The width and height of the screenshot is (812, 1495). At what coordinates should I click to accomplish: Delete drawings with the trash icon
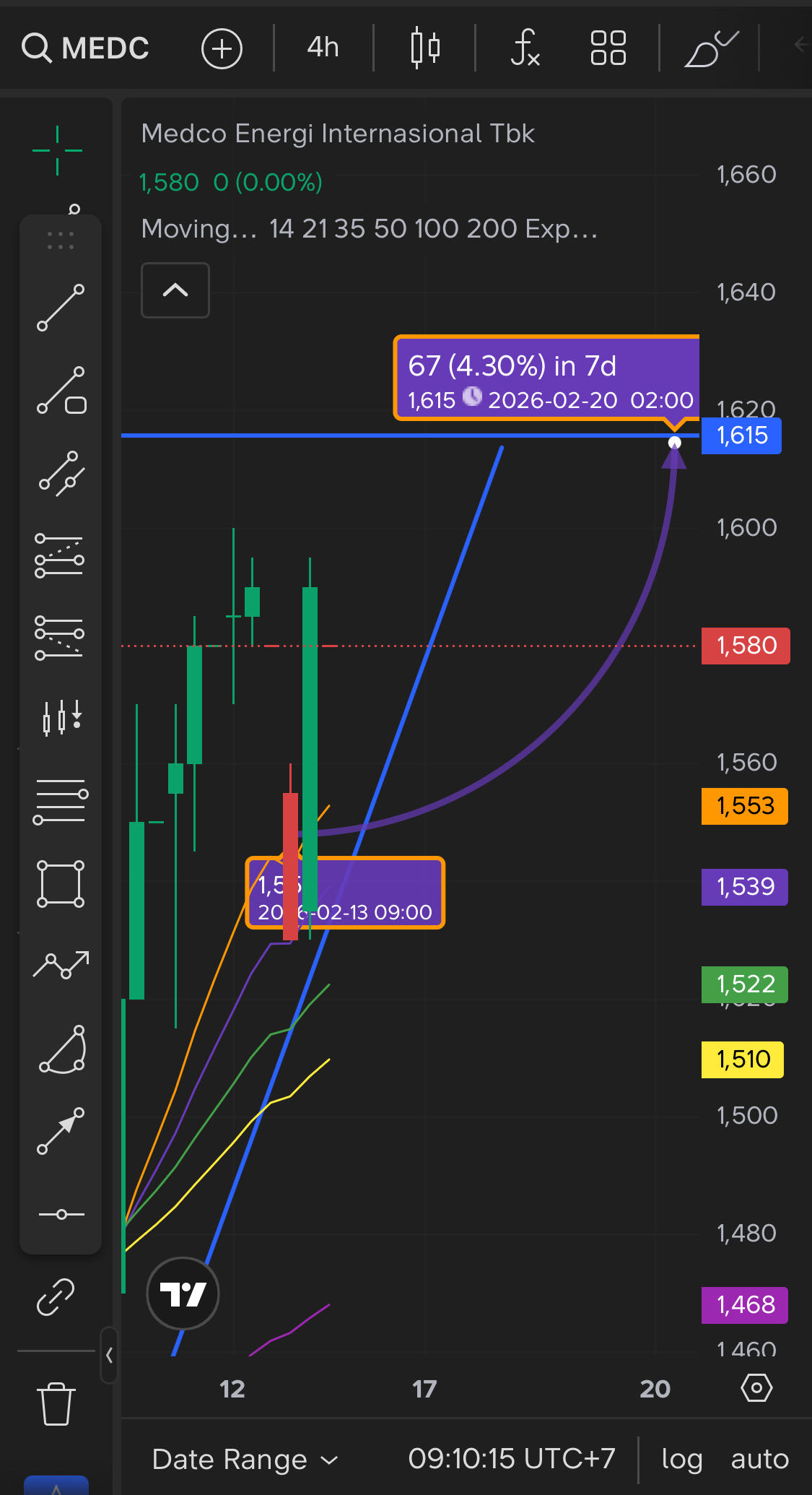click(x=56, y=1403)
